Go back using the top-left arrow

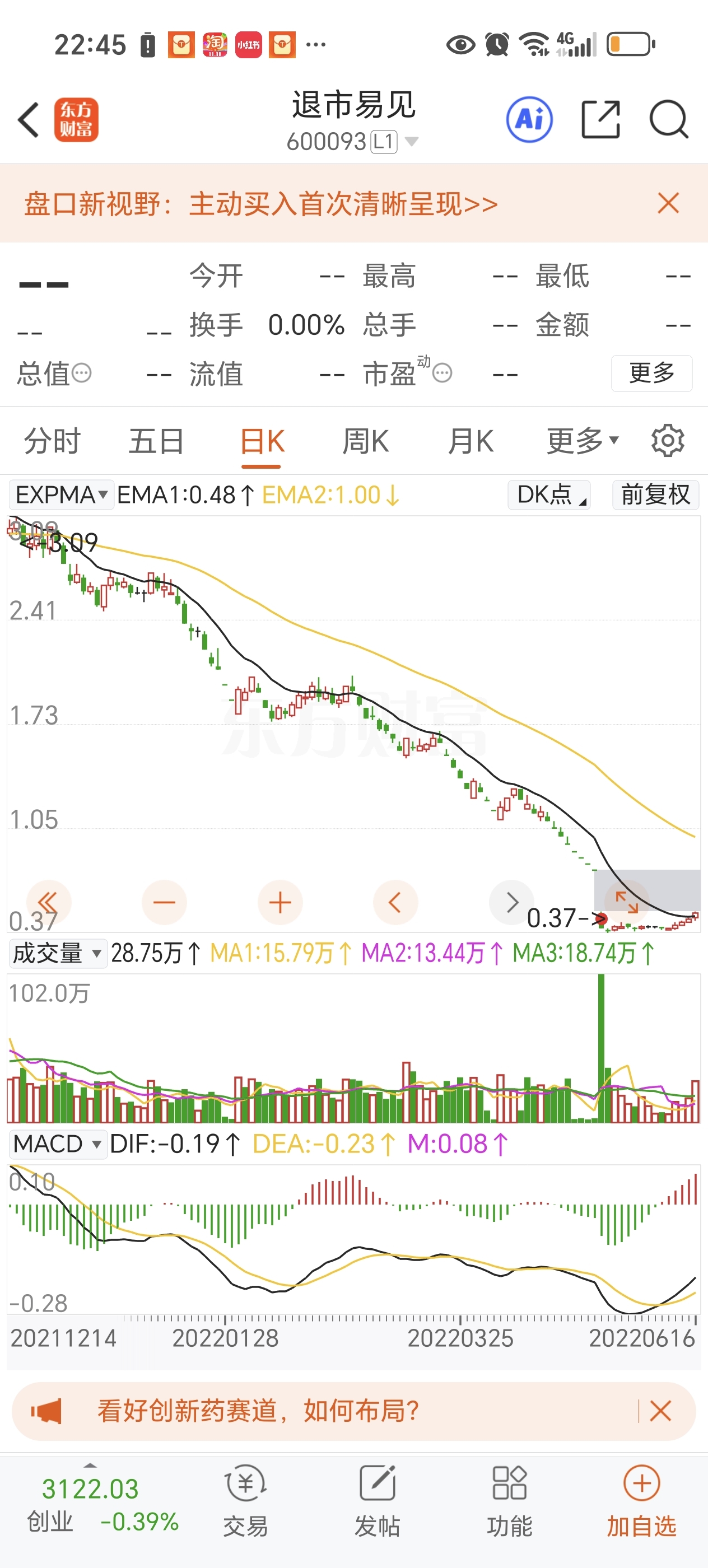(29, 120)
